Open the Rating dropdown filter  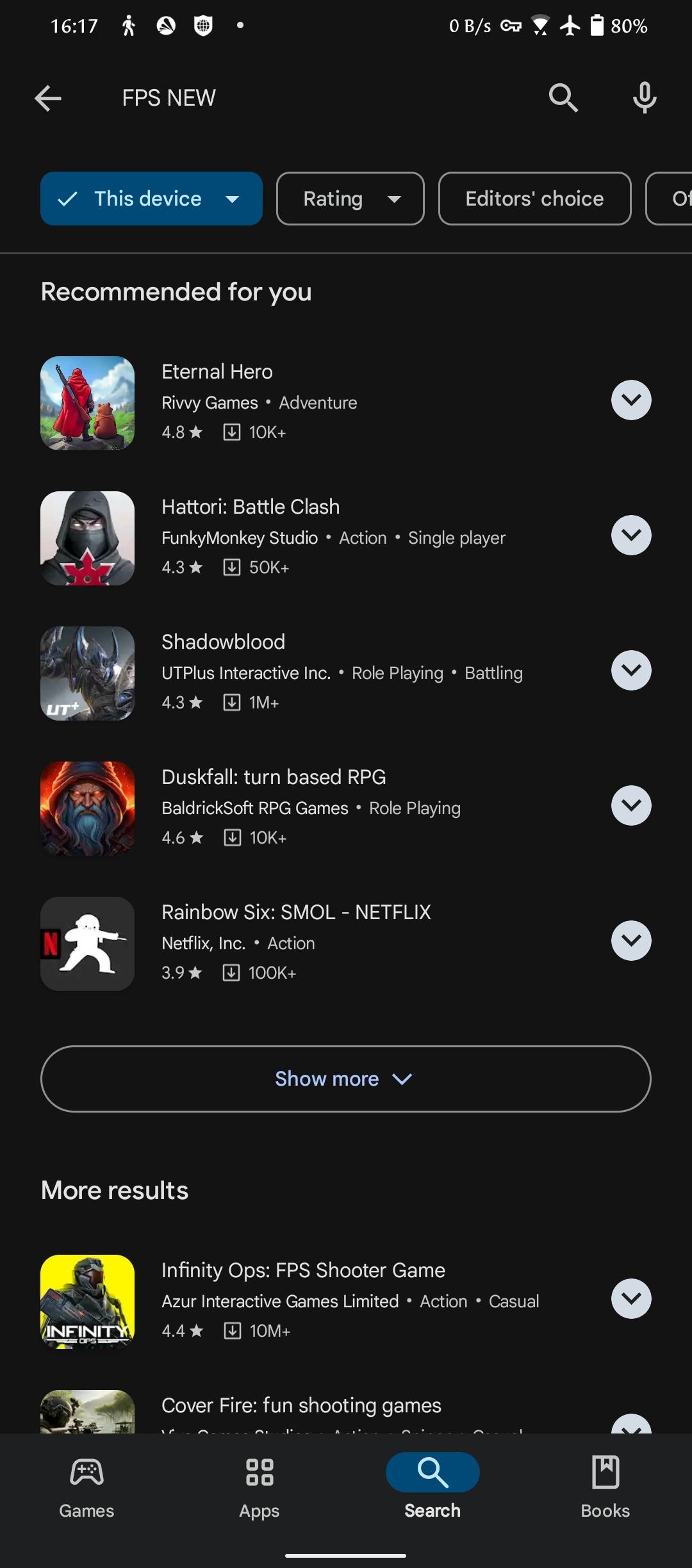click(350, 199)
